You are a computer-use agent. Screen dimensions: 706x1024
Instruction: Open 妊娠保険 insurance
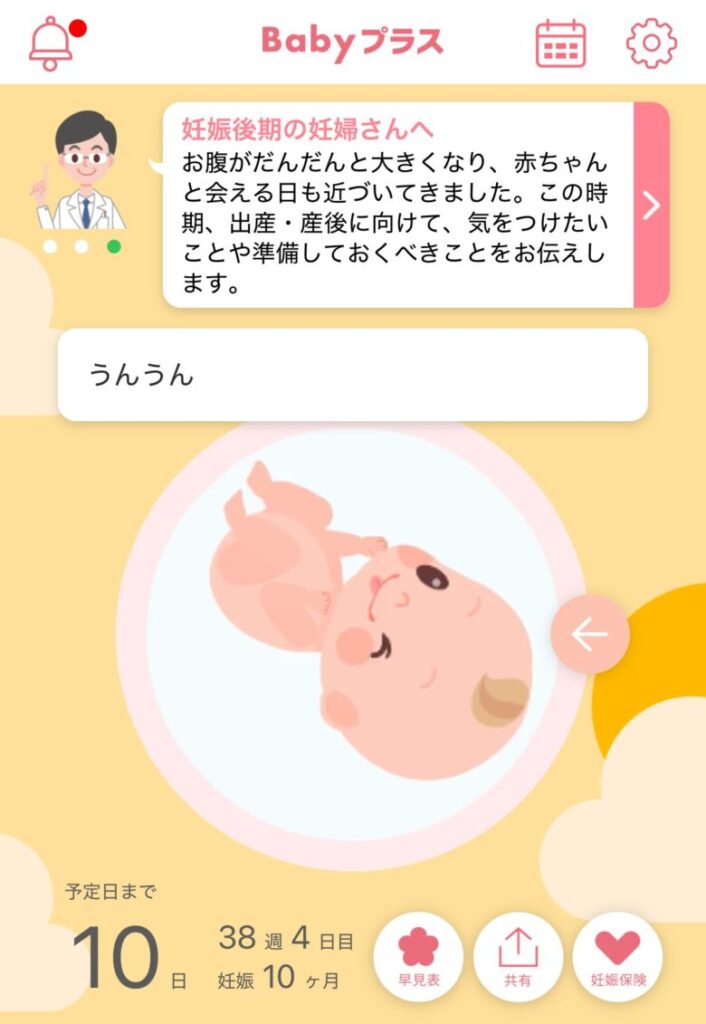coord(618,956)
